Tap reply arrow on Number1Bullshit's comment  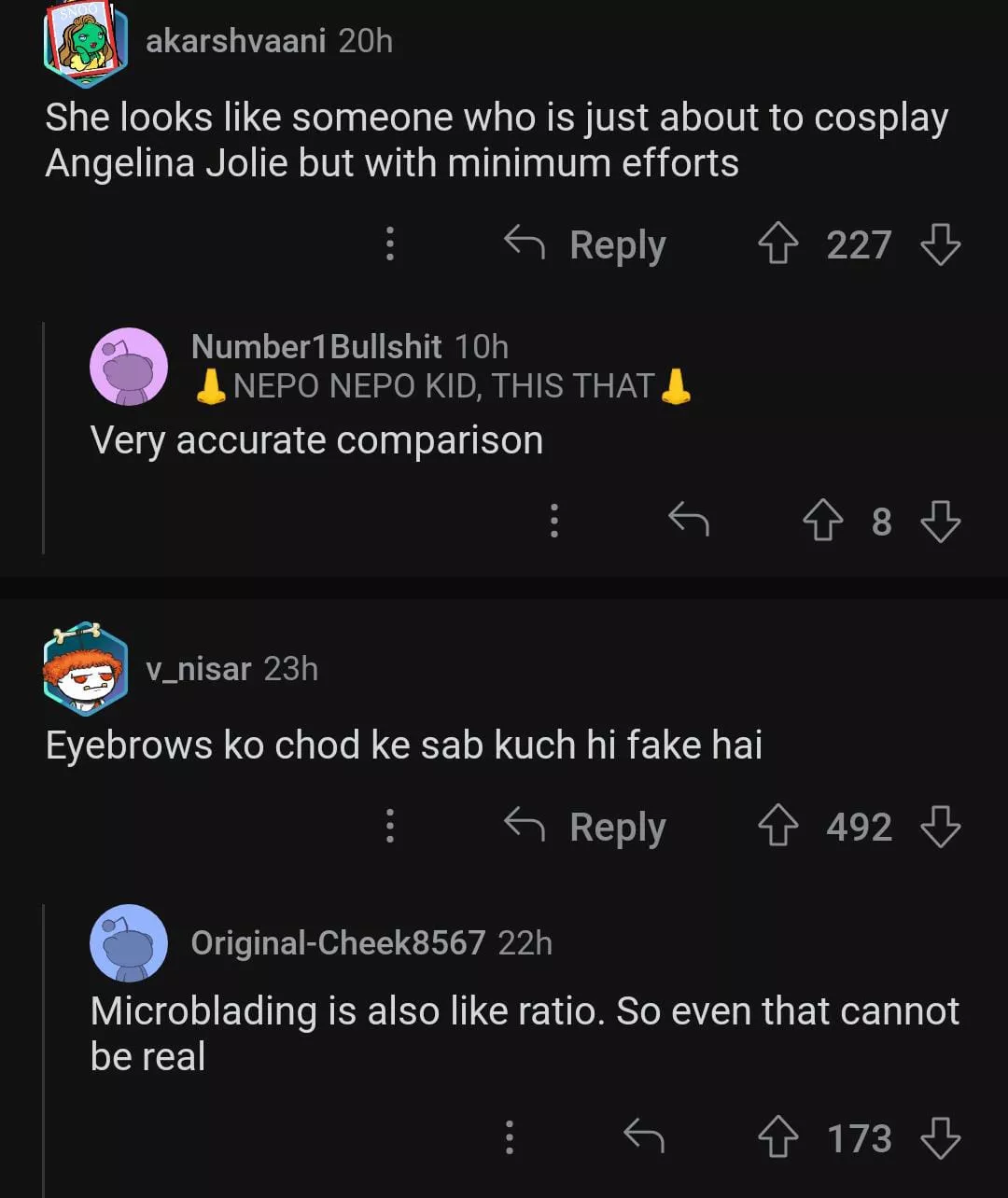689,521
